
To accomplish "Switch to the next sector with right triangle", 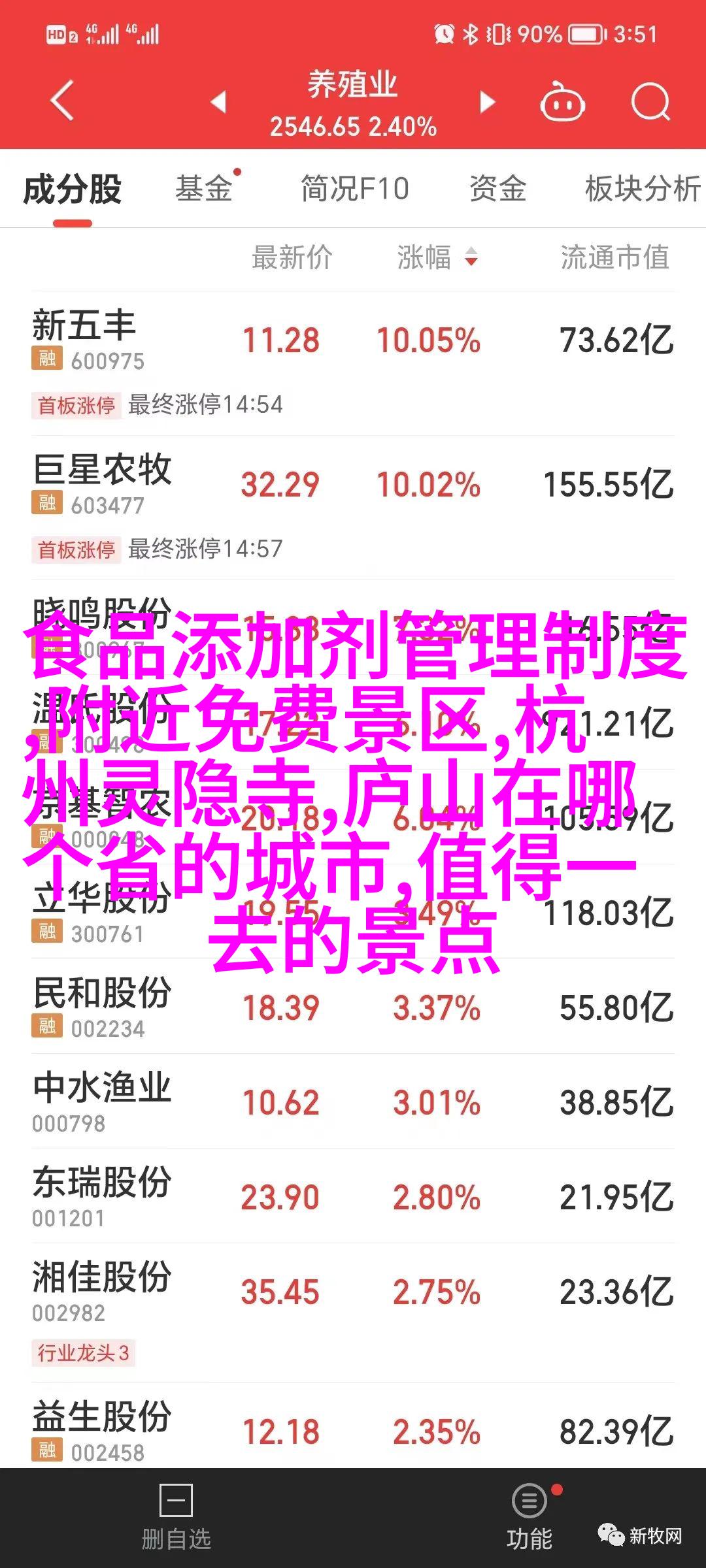I will coord(487,102).
